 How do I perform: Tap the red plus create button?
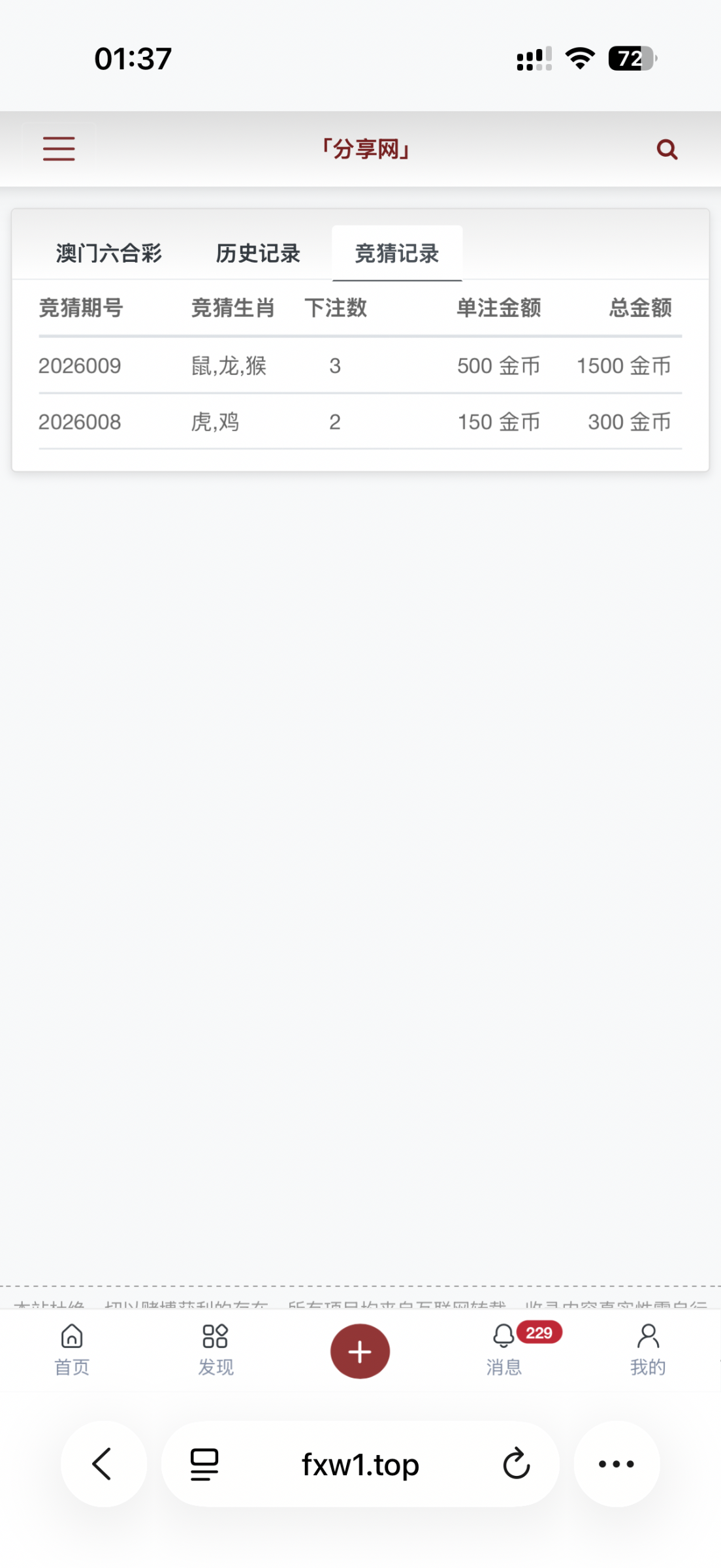pyautogui.click(x=360, y=1351)
